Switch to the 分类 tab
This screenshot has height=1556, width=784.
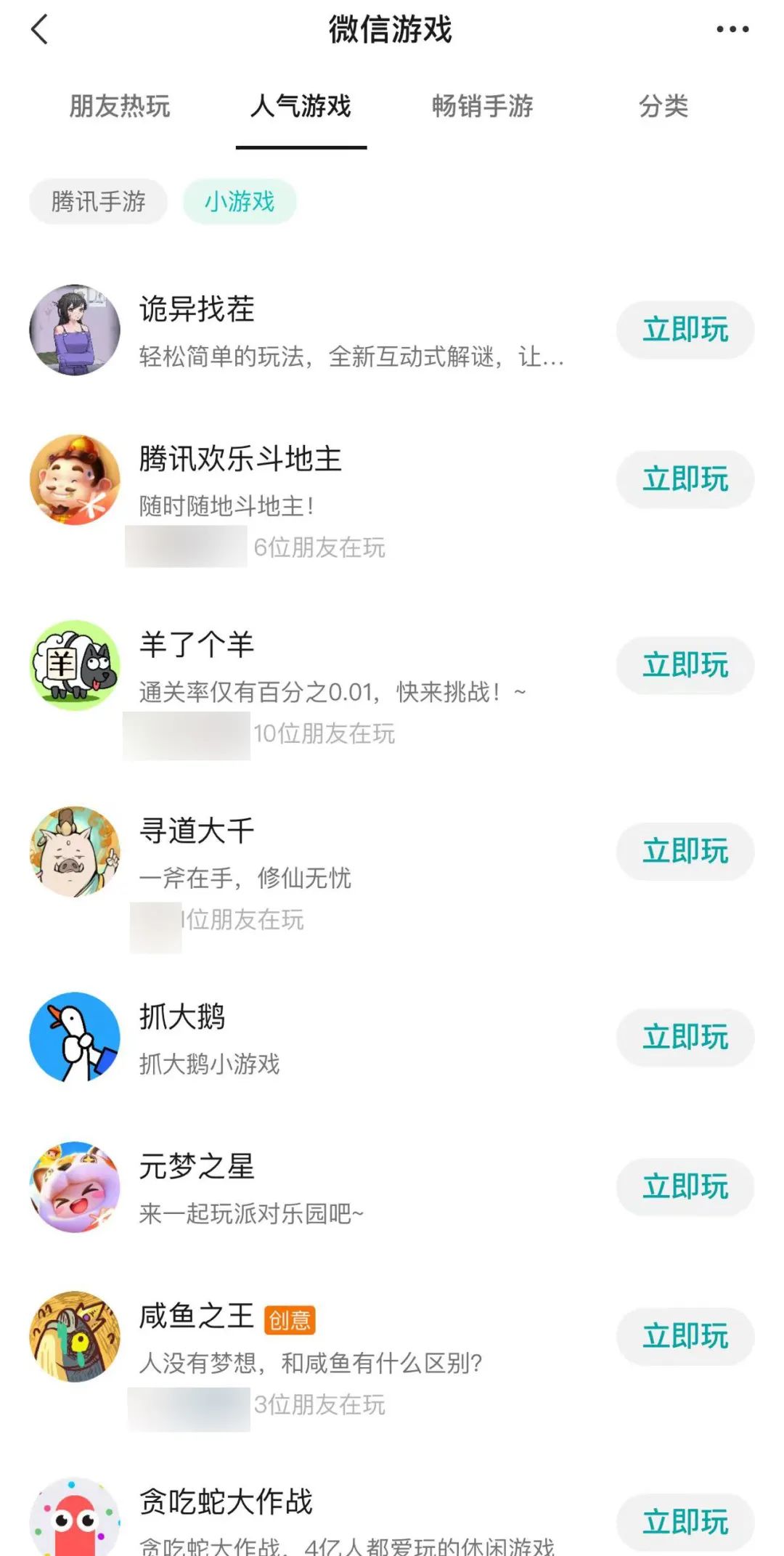[x=663, y=107]
